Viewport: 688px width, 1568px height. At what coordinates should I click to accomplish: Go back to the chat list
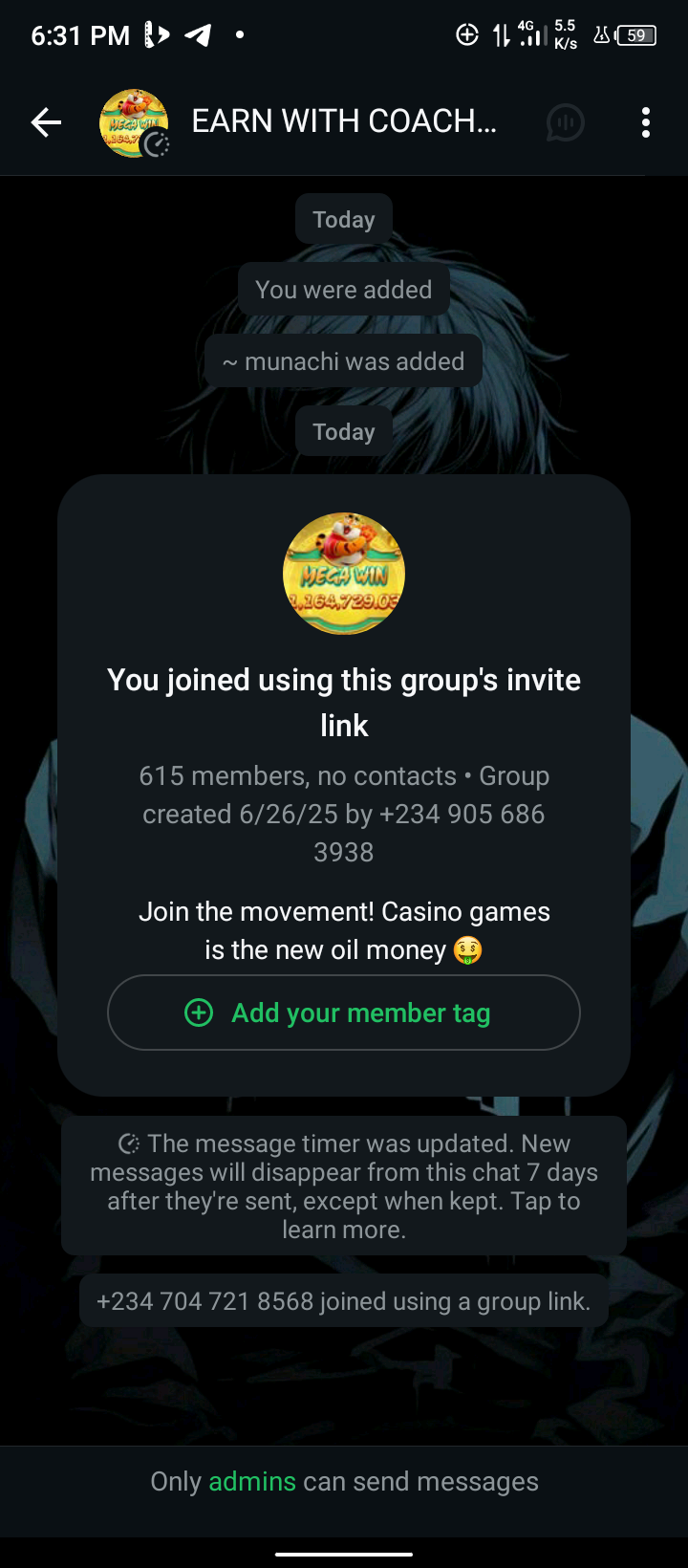click(46, 122)
